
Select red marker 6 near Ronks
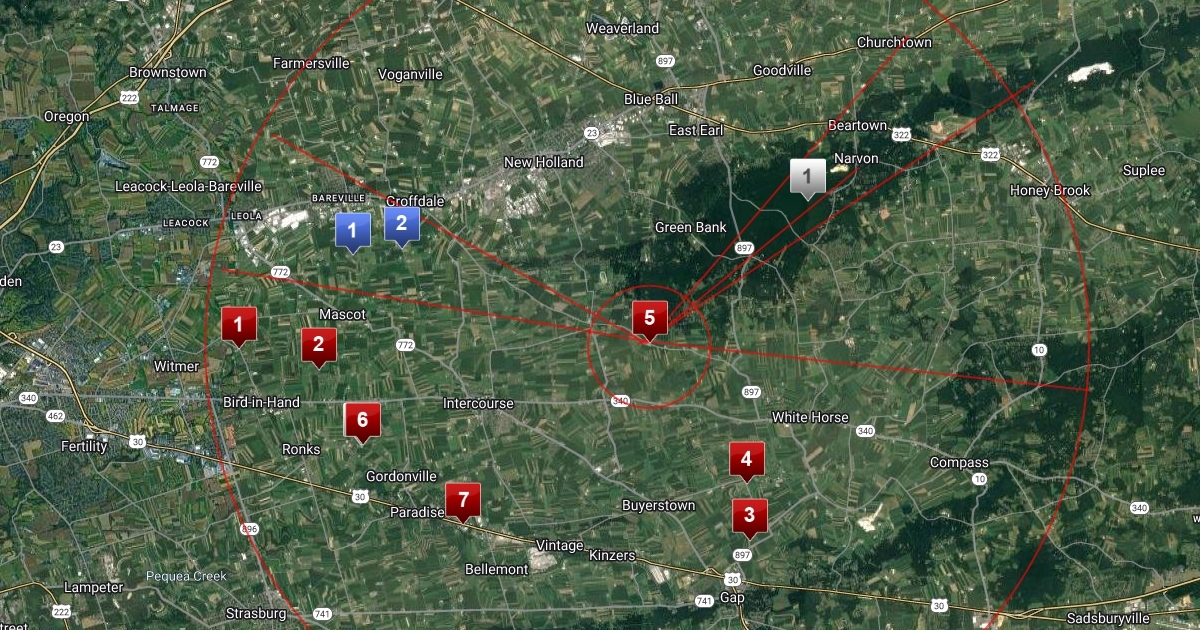(362, 420)
